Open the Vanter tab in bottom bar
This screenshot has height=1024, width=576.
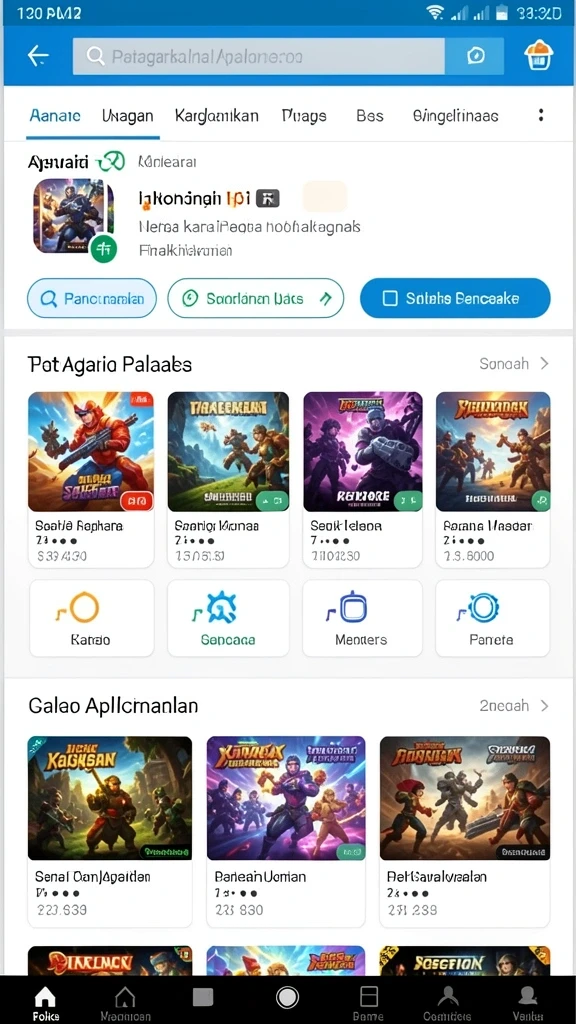coord(527,1003)
